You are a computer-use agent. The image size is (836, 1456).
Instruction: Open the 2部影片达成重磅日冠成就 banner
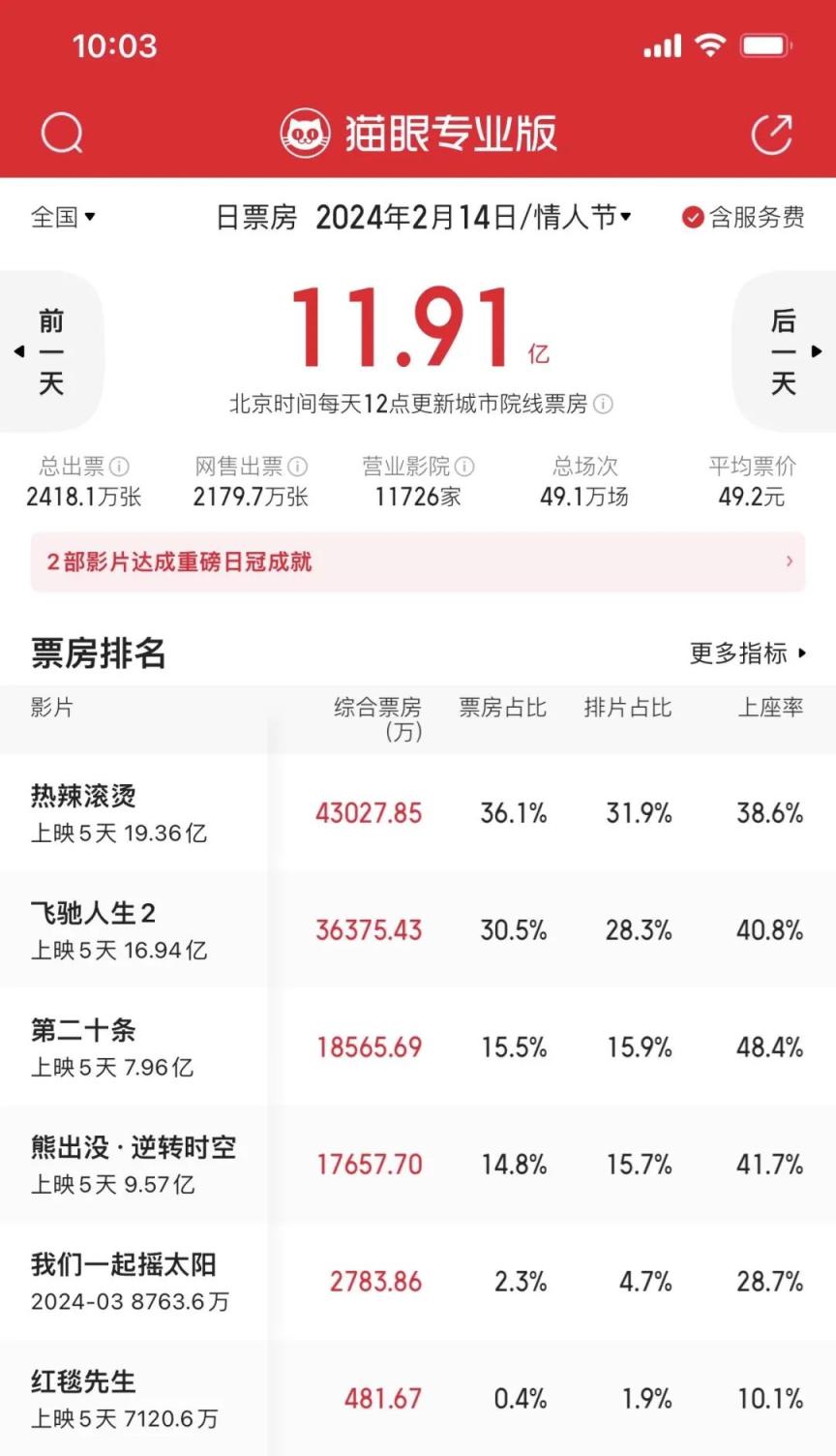418,561
